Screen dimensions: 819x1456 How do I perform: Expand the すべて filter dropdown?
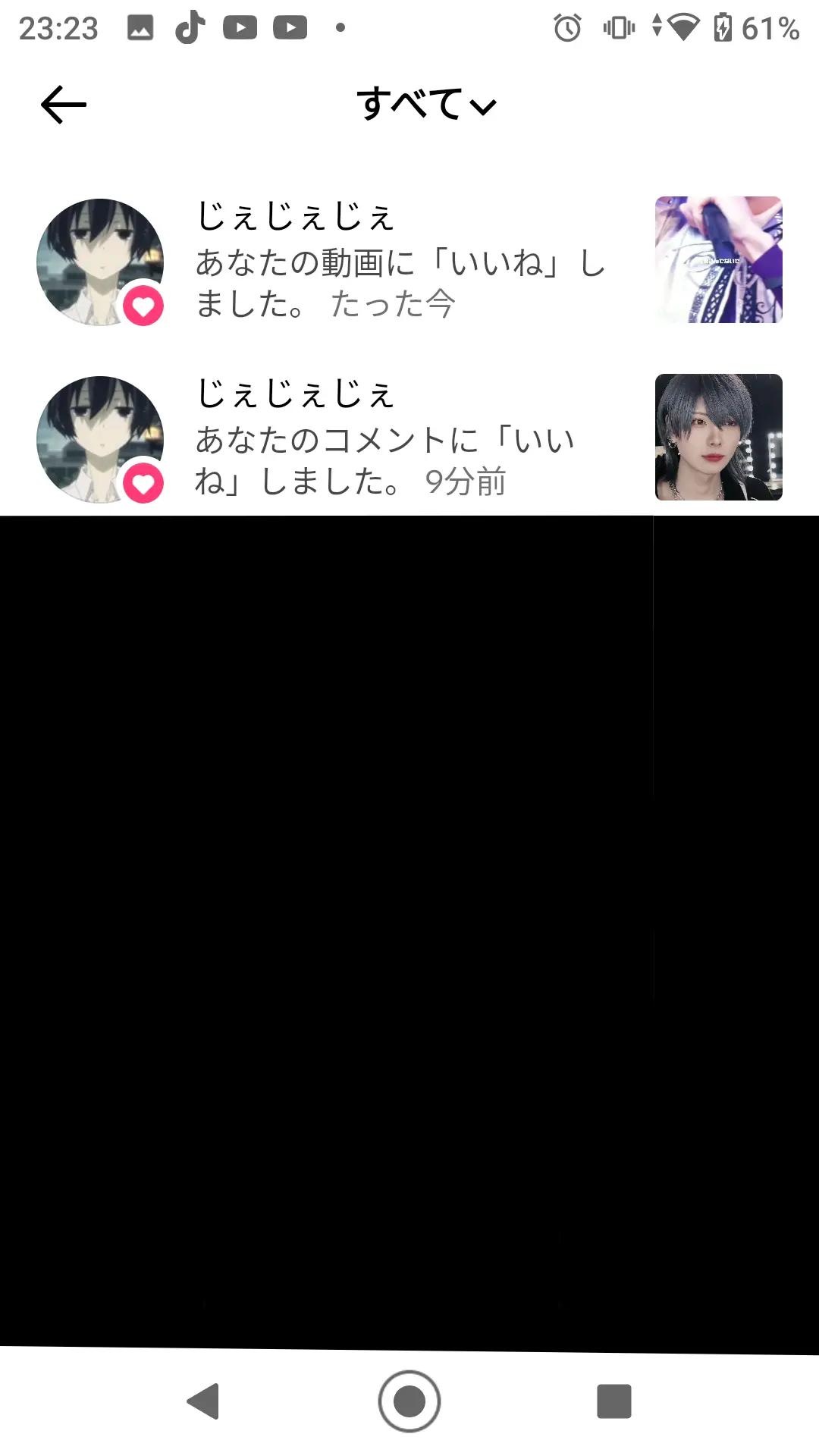[x=426, y=105]
